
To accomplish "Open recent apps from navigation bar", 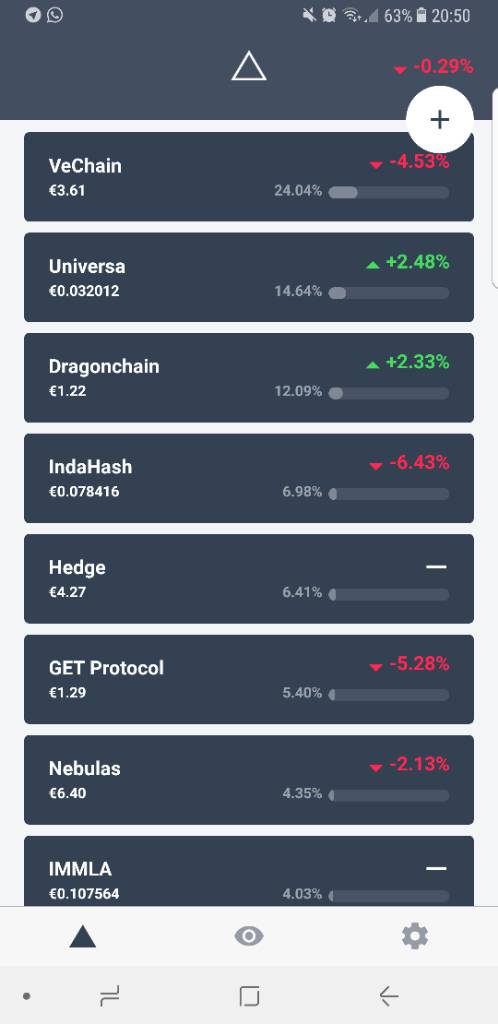I will coord(110,996).
